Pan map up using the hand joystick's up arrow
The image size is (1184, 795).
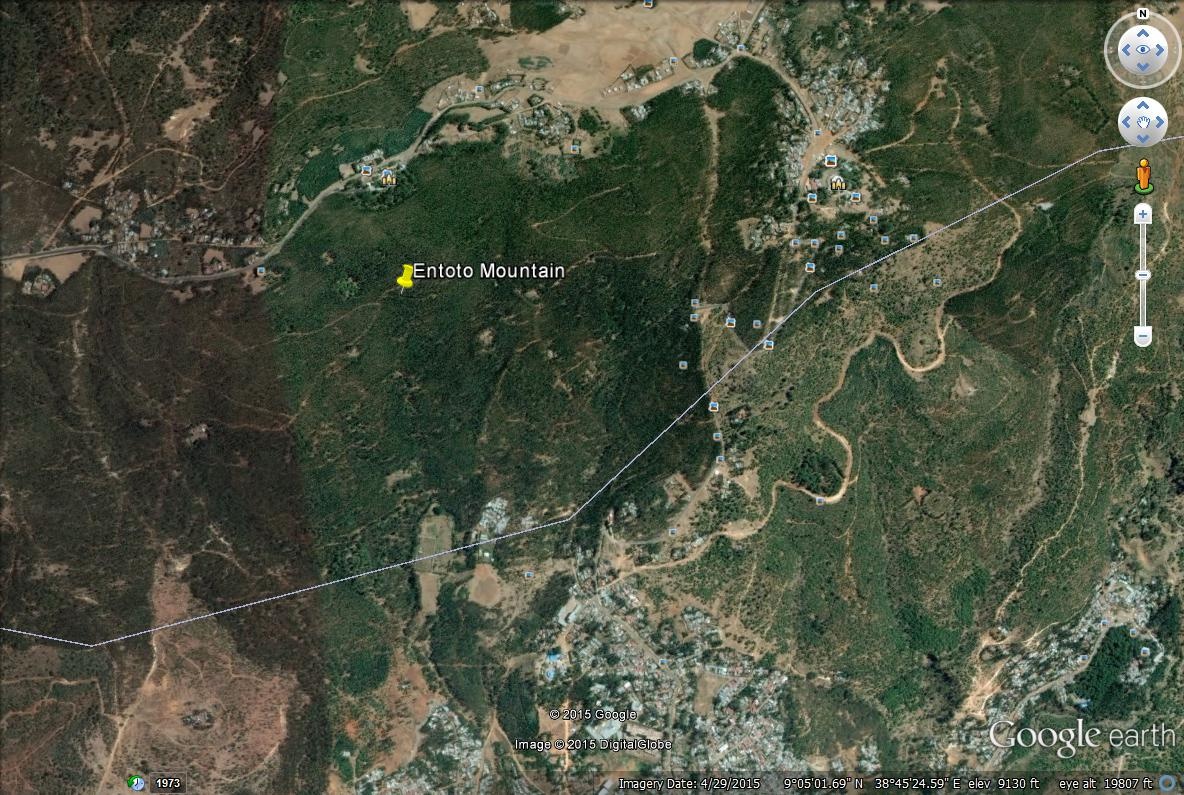point(1142,107)
